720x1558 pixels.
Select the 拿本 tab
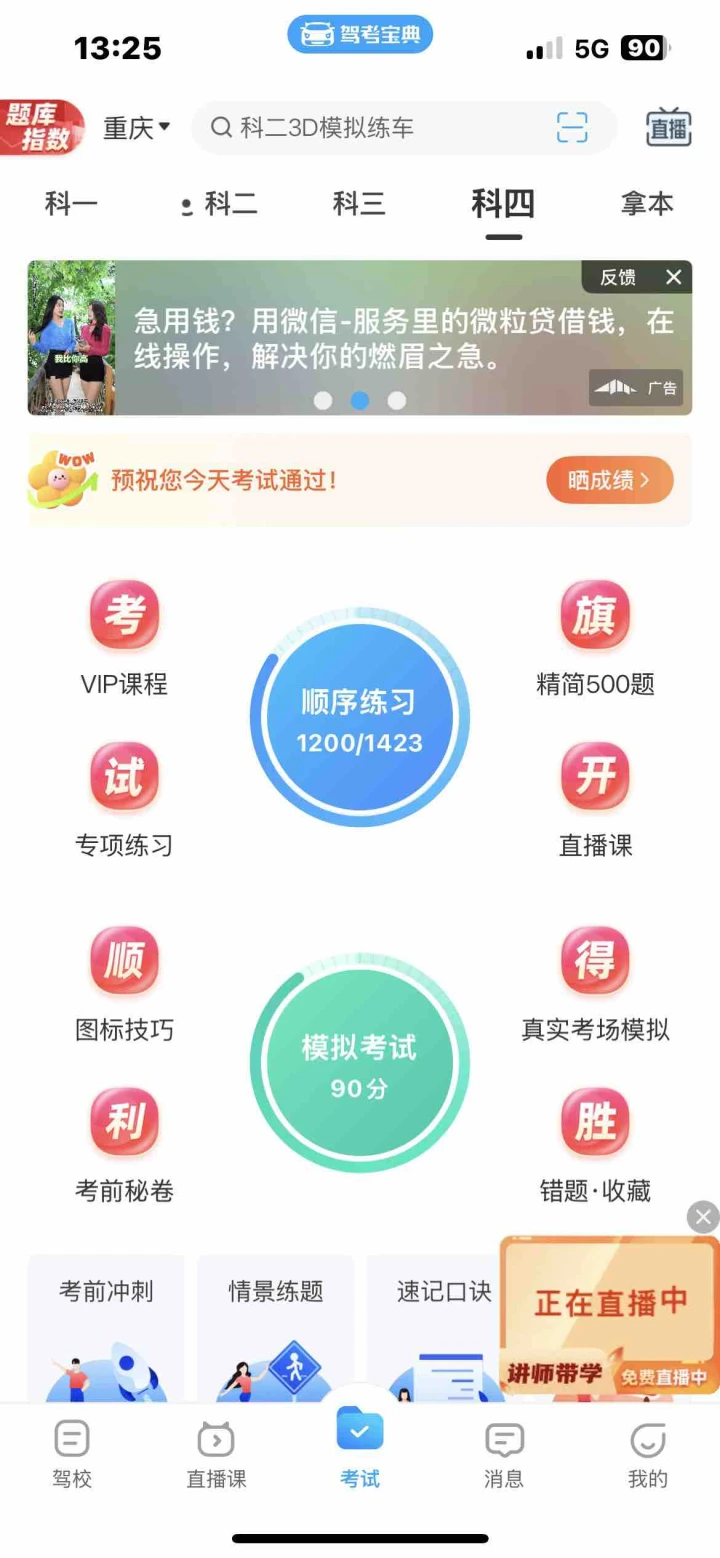click(x=647, y=204)
